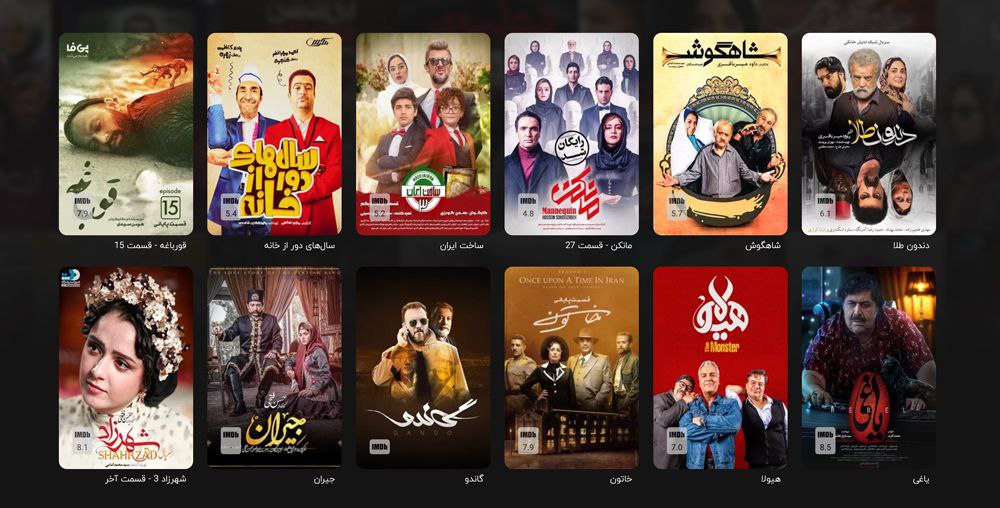Open the هیولا series poster
This screenshot has width=1000, height=508.
point(720,367)
